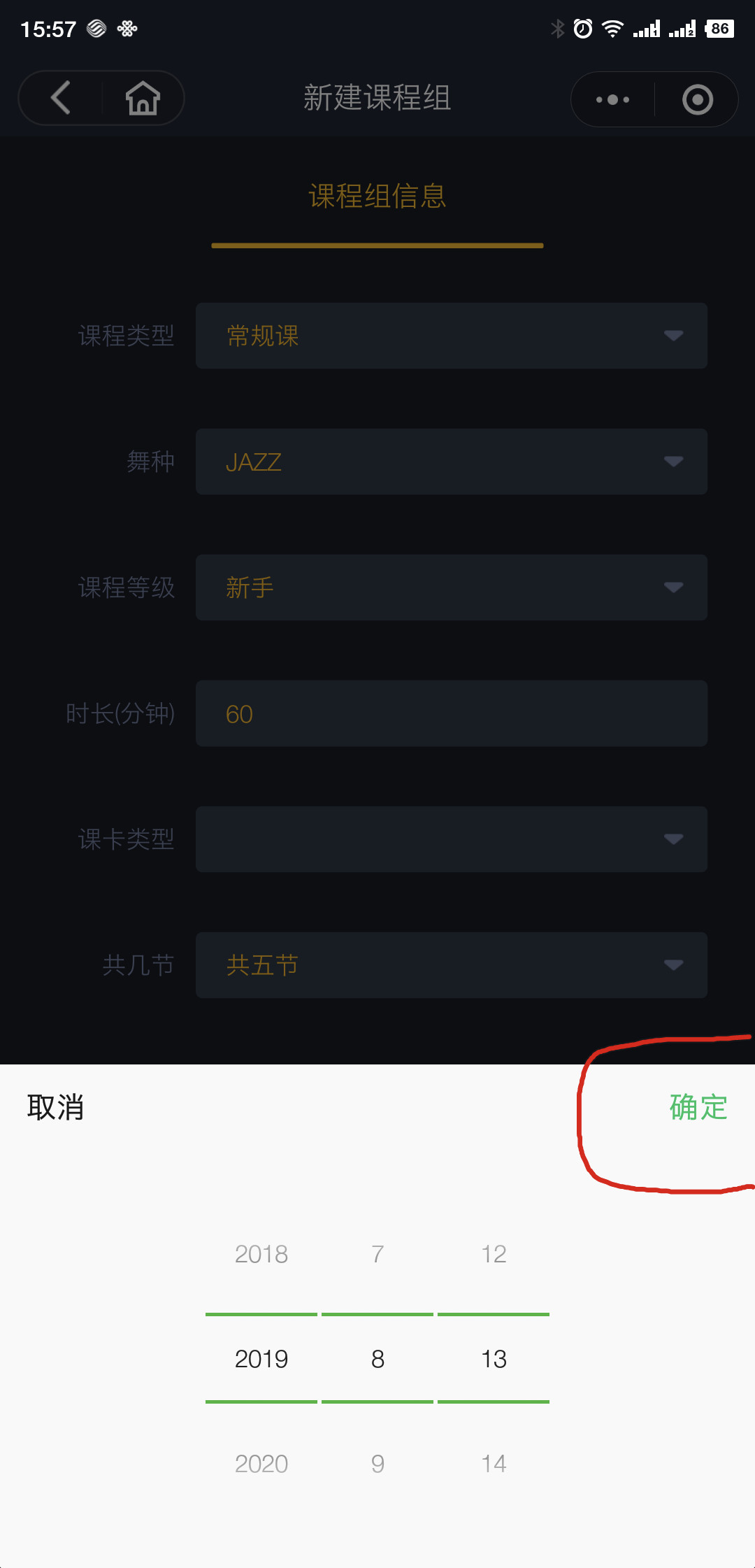Open the 共几节 dropdown
This screenshot has width=755, height=1568.
pos(452,965)
